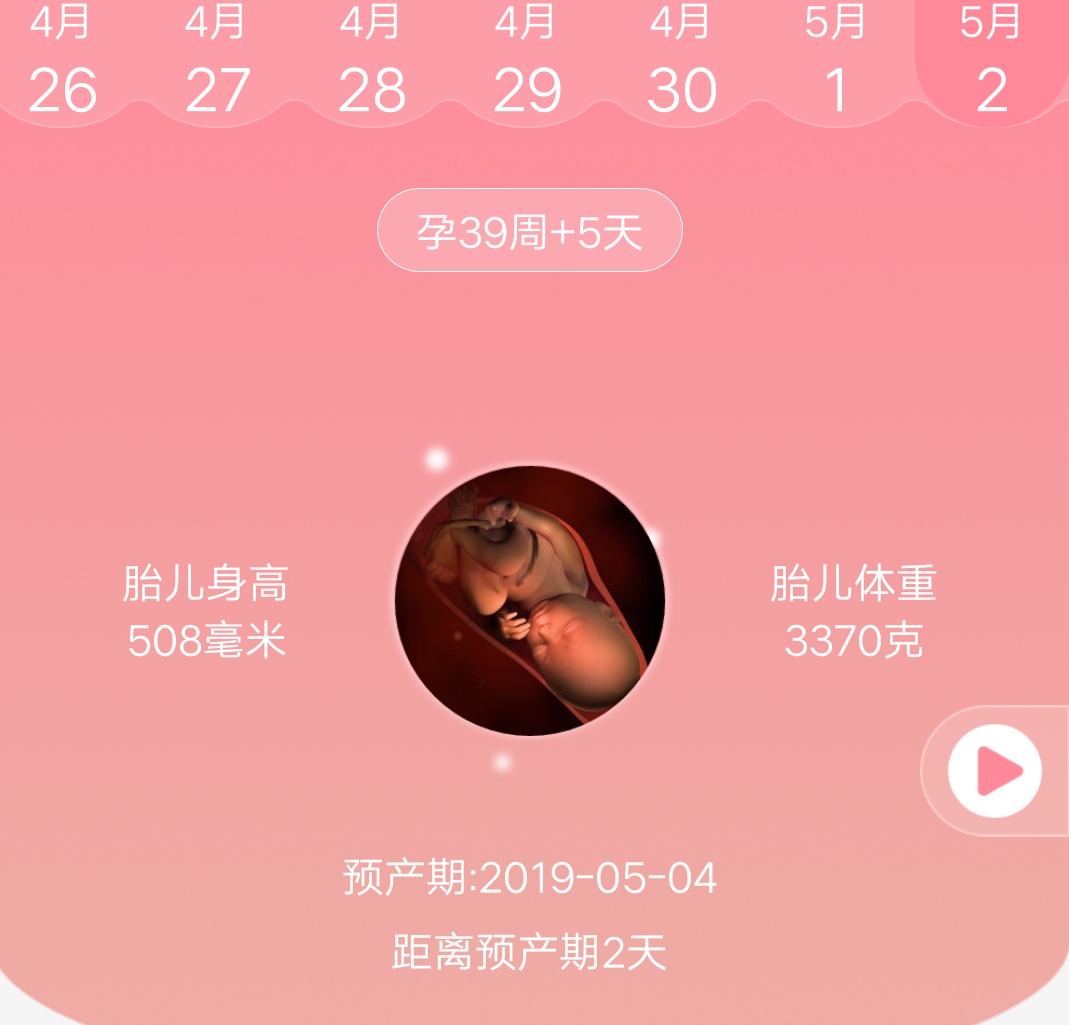Choose April 29 in the calendar strip
The height and width of the screenshot is (1025, 1069).
pos(527,62)
